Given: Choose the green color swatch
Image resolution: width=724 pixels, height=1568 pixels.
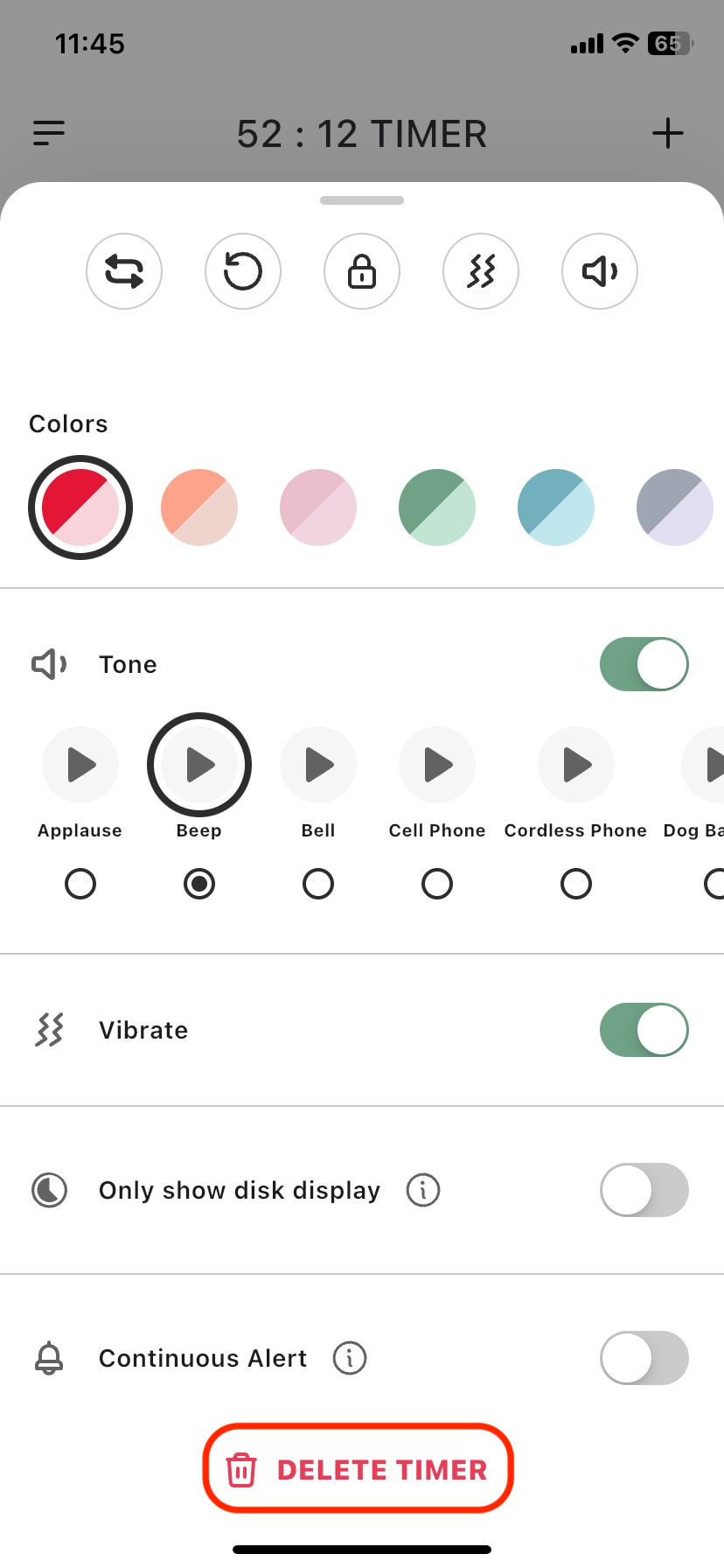Looking at the screenshot, I should tap(437, 507).
